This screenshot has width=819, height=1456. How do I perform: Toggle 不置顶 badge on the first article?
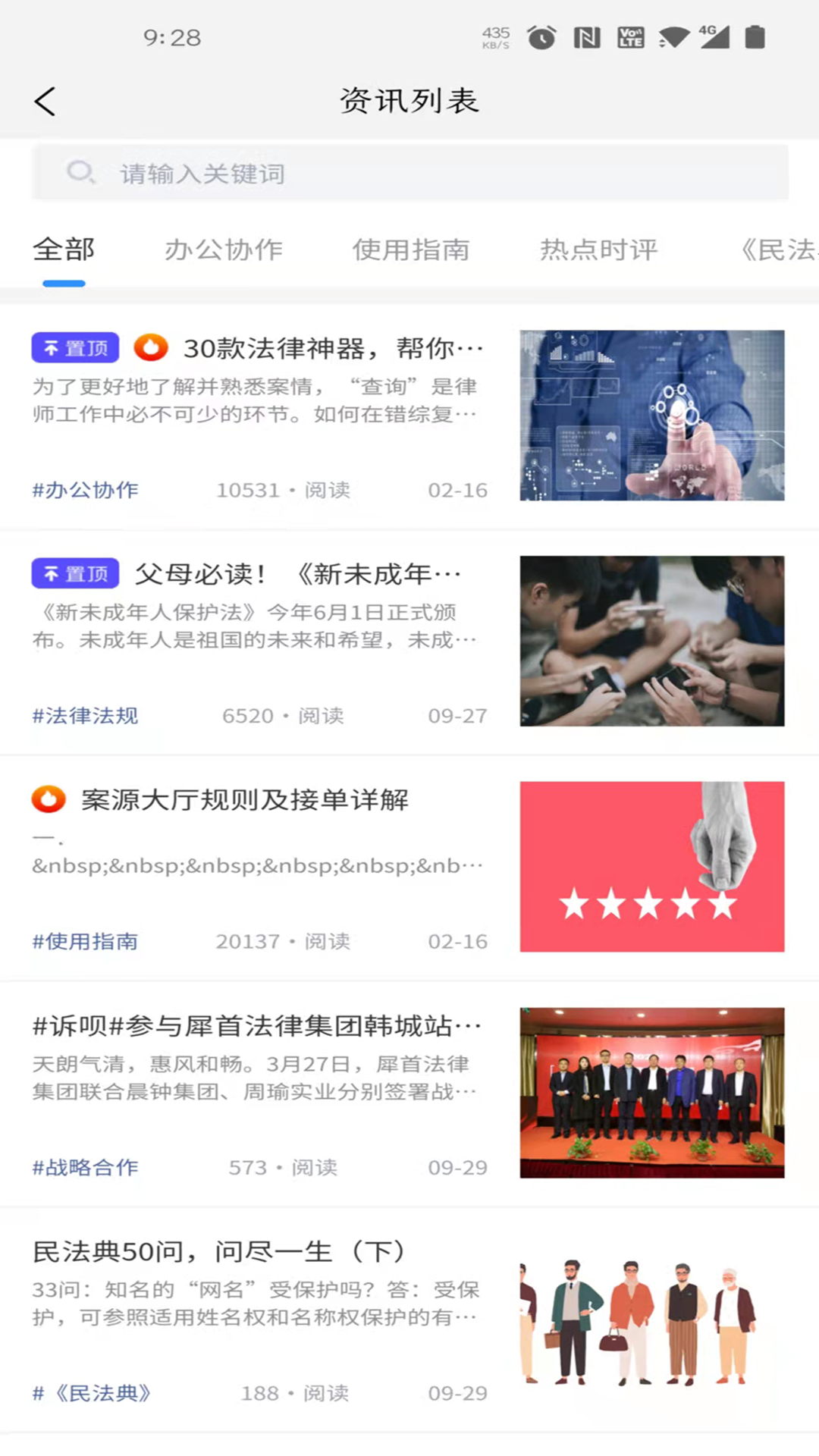74,347
